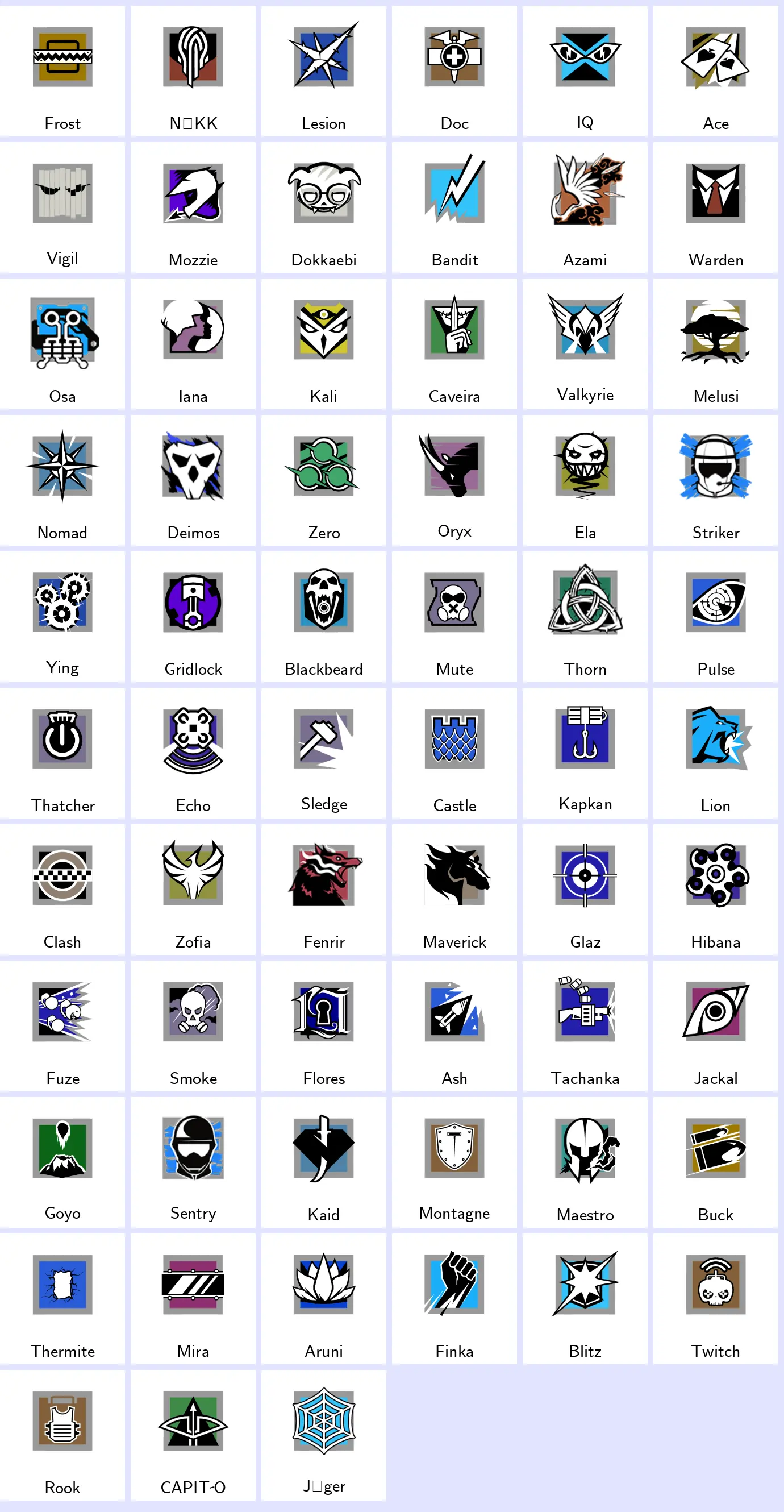784x1512 pixels.
Task: Choose the Fenrir operator card
Action: [323, 889]
